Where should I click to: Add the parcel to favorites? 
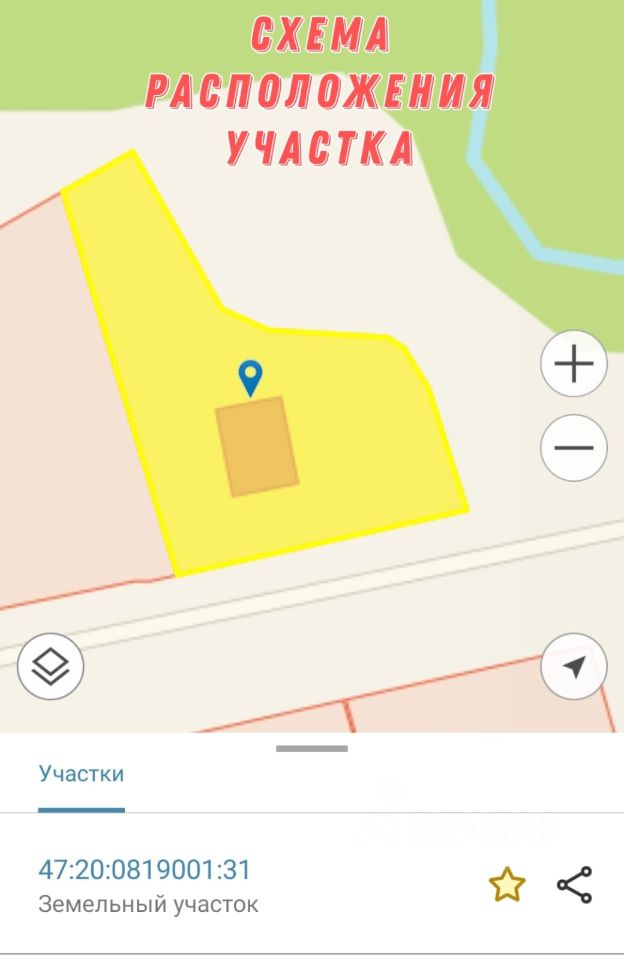coord(507,885)
